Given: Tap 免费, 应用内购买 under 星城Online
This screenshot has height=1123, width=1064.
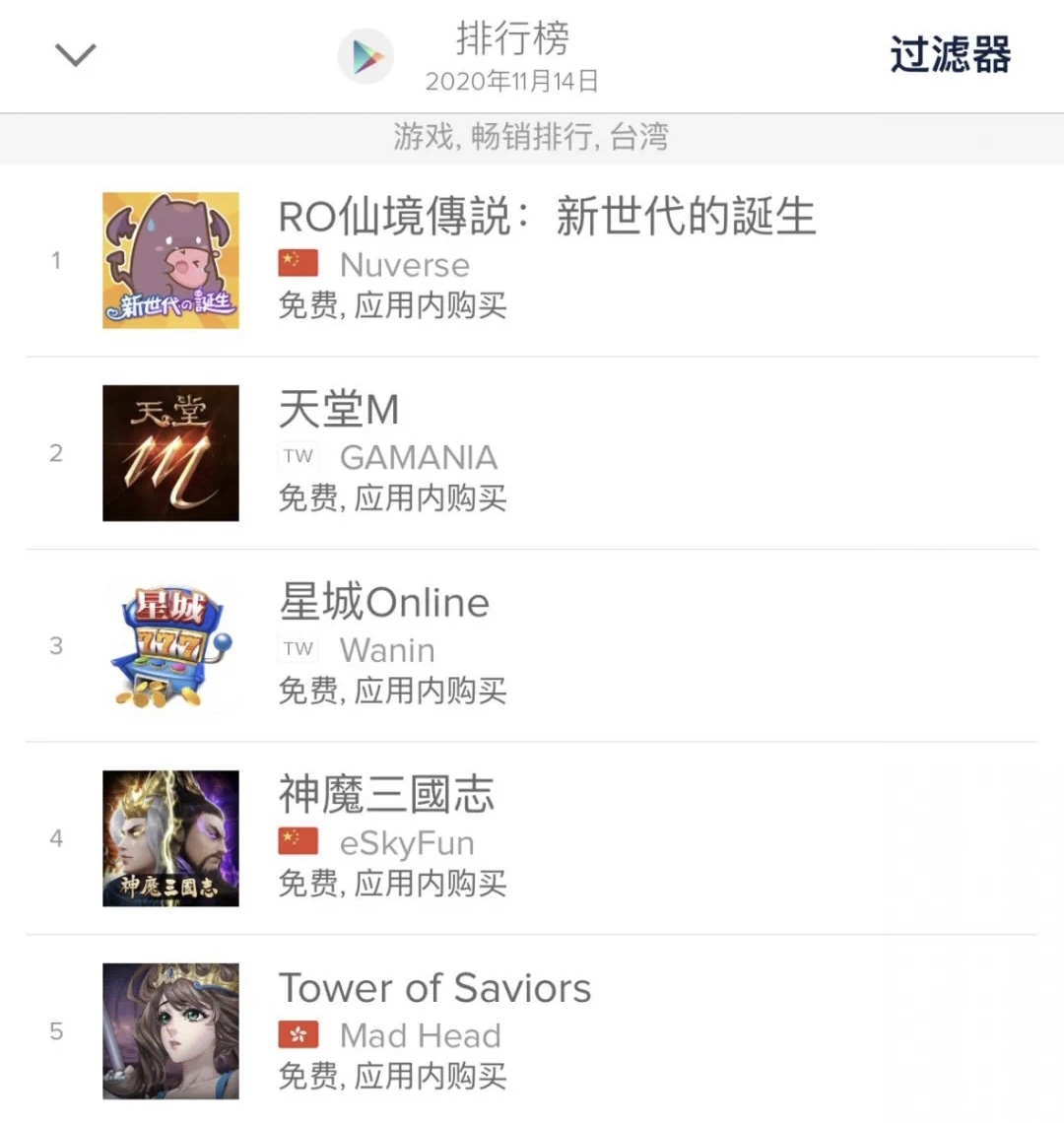Looking at the screenshot, I should click(x=394, y=693).
